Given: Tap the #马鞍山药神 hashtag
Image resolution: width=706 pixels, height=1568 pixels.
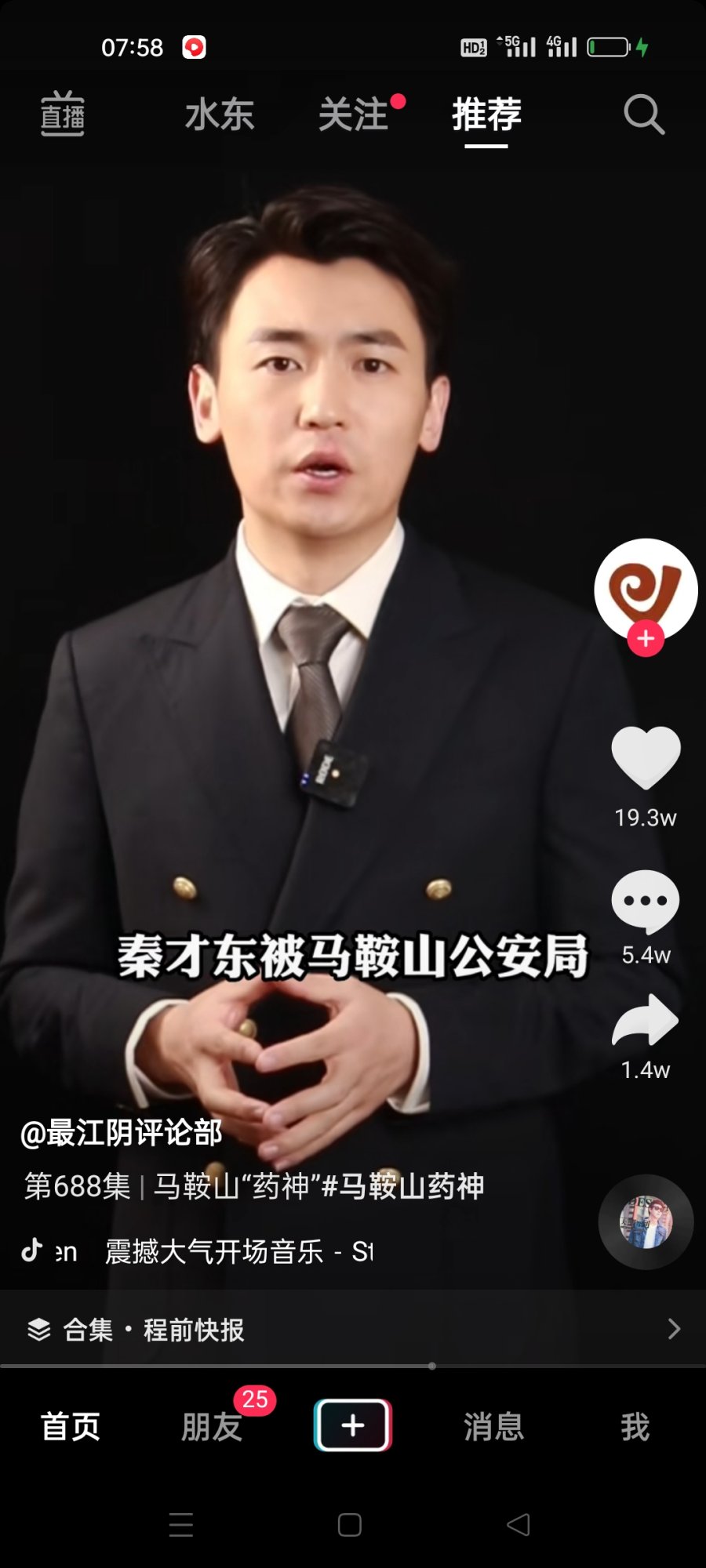Looking at the screenshot, I should pos(403,1186).
